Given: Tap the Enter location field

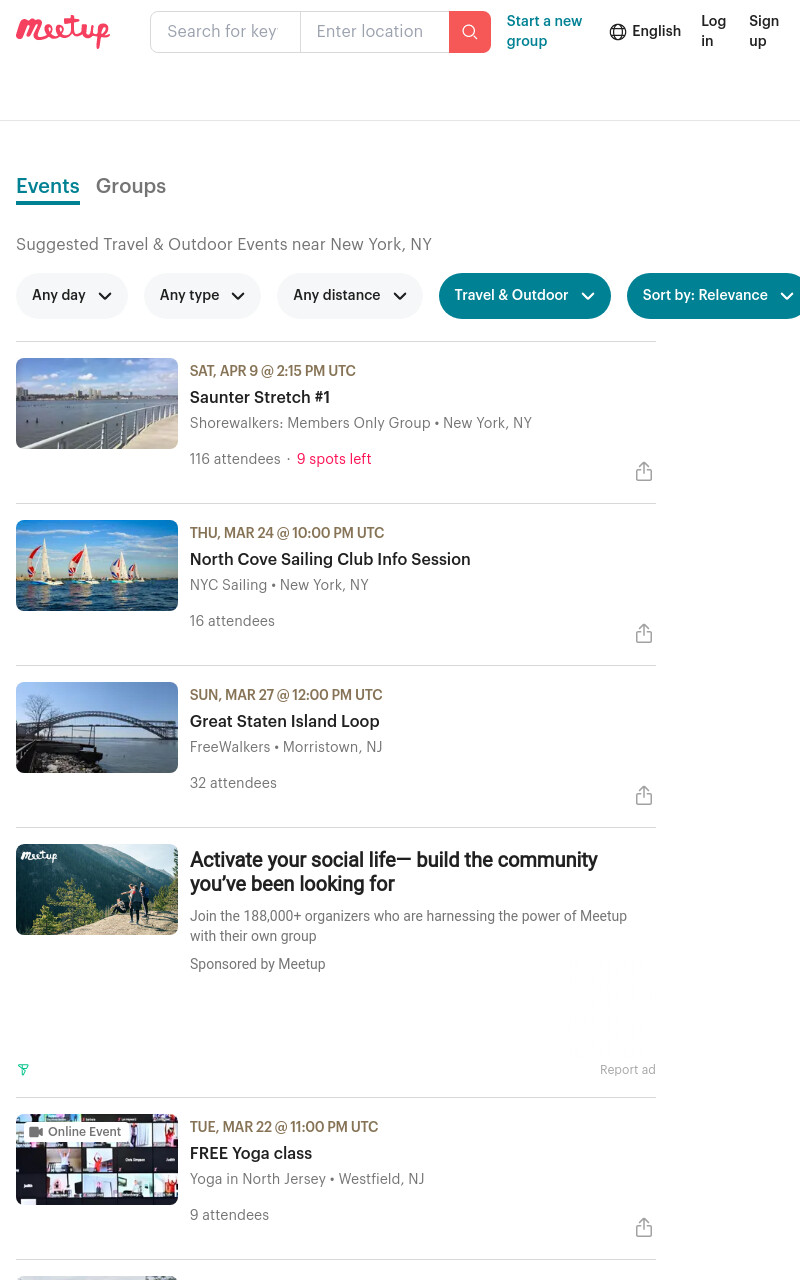Looking at the screenshot, I should (x=375, y=32).
